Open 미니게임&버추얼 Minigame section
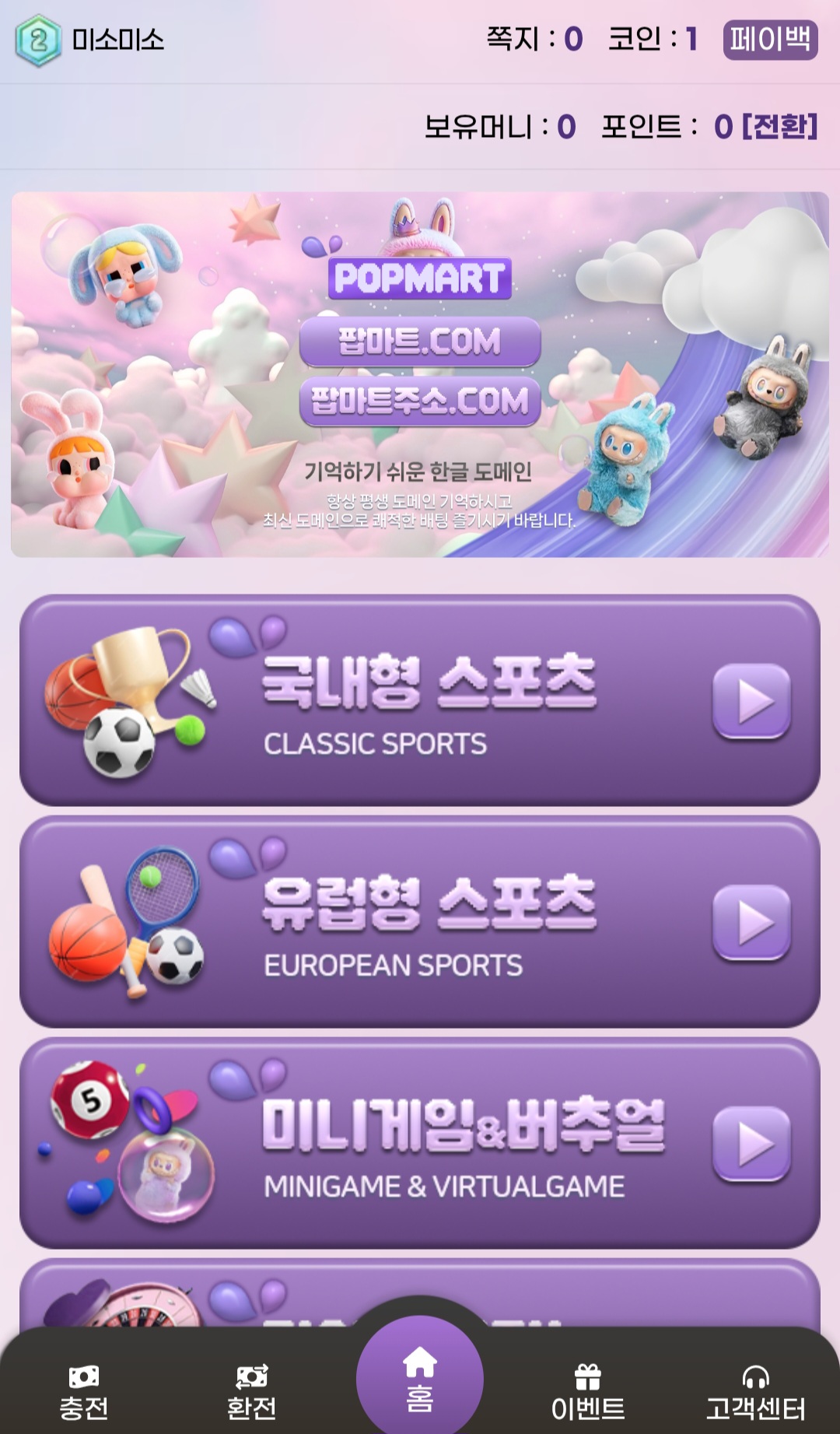The image size is (840, 1434). tap(420, 1143)
